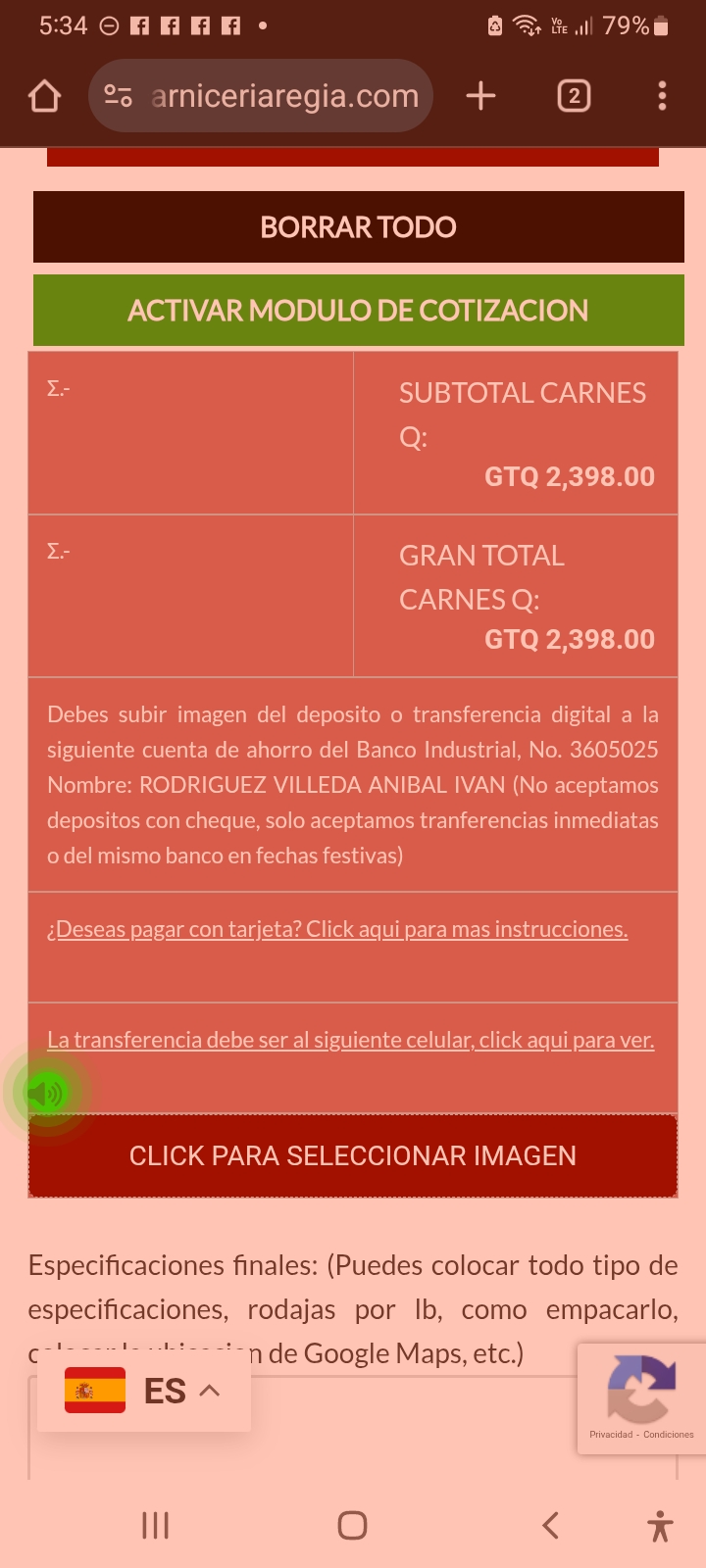Expand the ES language selector

click(144, 1391)
